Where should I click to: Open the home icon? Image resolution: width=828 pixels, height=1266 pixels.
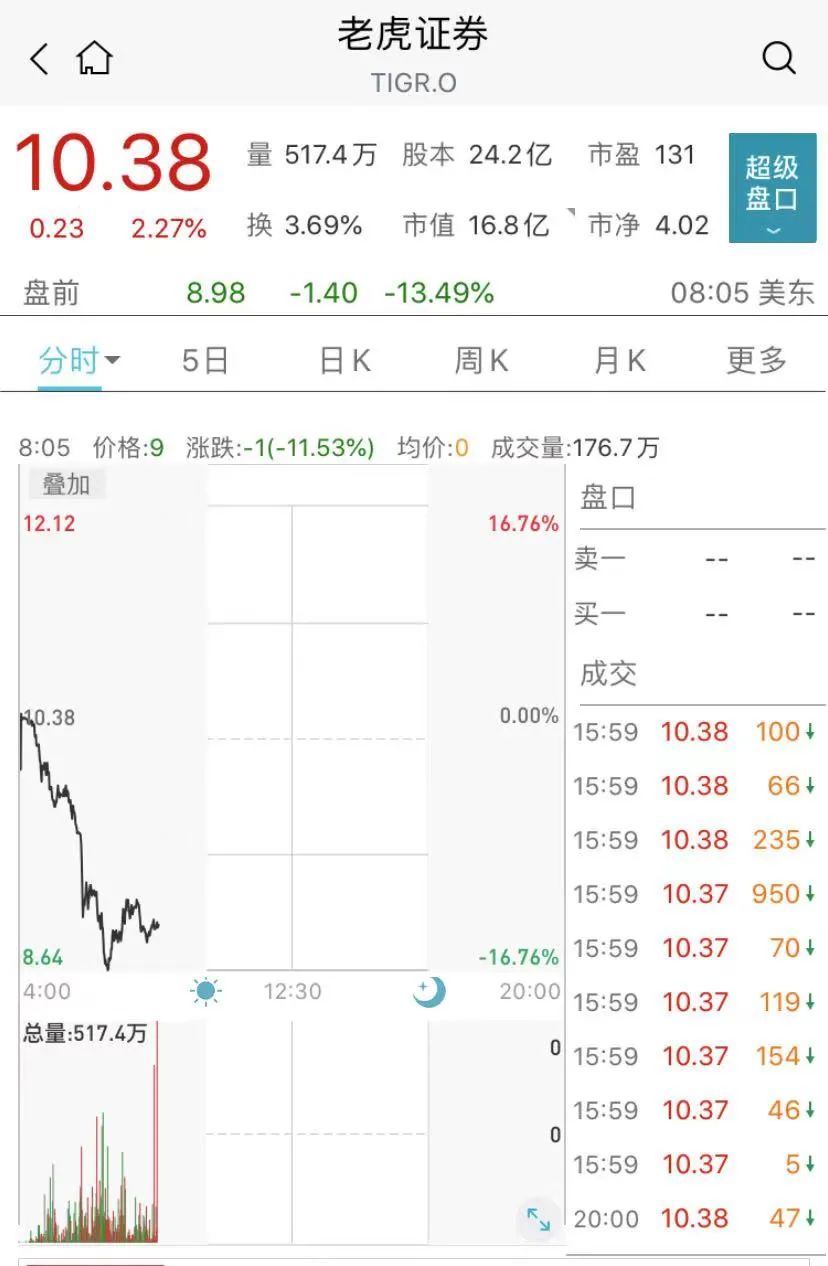pos(95,58)
